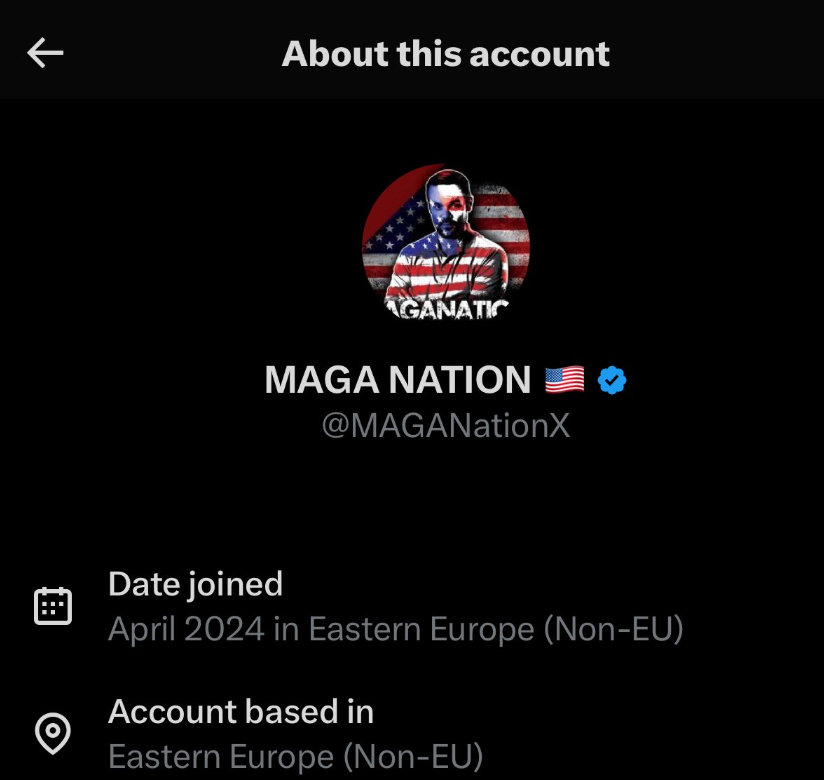Tap the blue verified badge
Image resolution: width=824 pixels, height=780 pixels.
612,380
